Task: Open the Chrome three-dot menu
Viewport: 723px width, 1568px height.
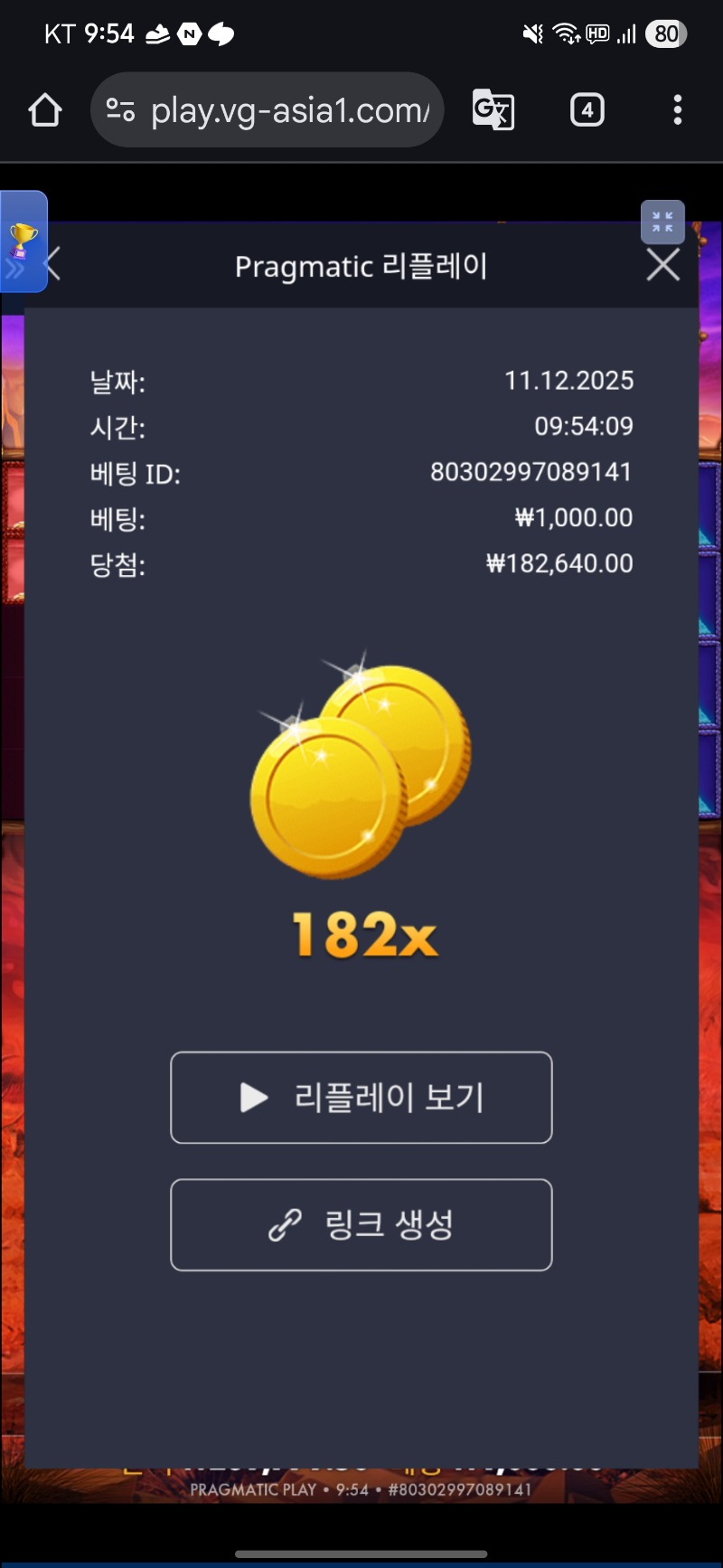Action: click(678, 109)
